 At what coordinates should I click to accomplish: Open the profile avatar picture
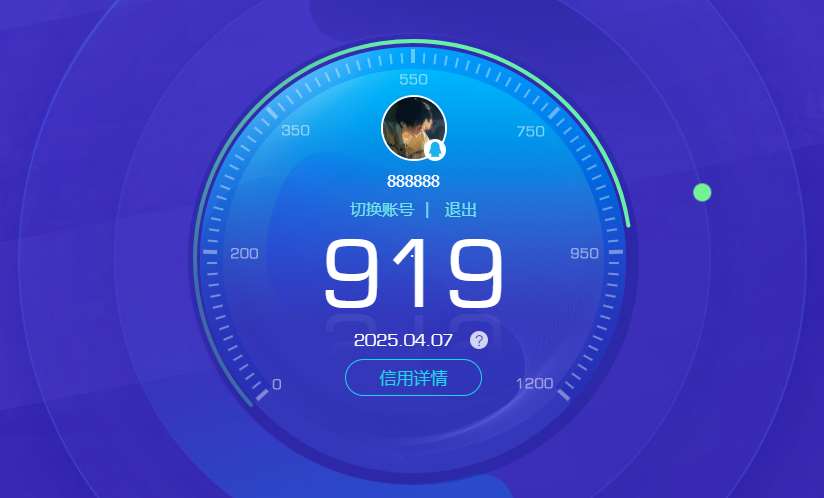tap(412, 127)
